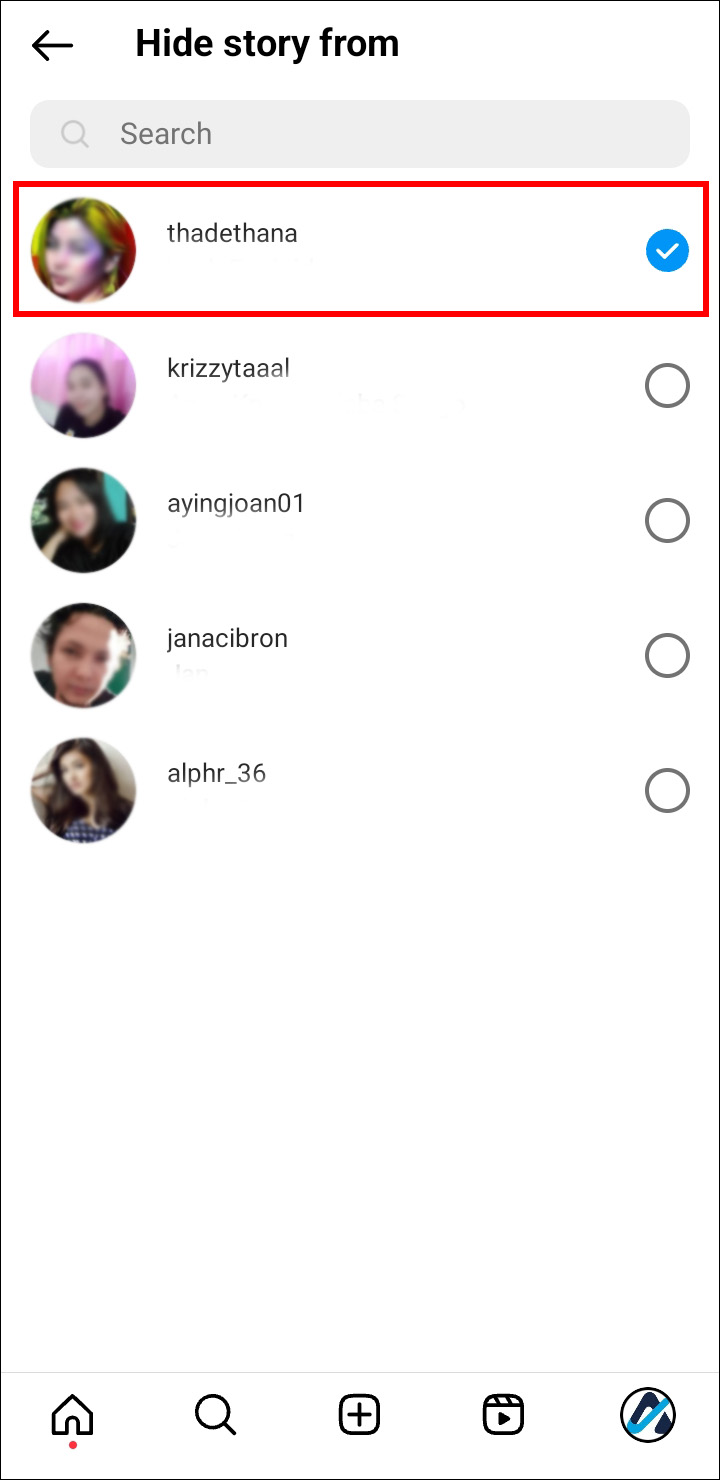Check the circle for ayingjoan01
The width and height of the screenshot is (720, 1480).
(667, 521)
